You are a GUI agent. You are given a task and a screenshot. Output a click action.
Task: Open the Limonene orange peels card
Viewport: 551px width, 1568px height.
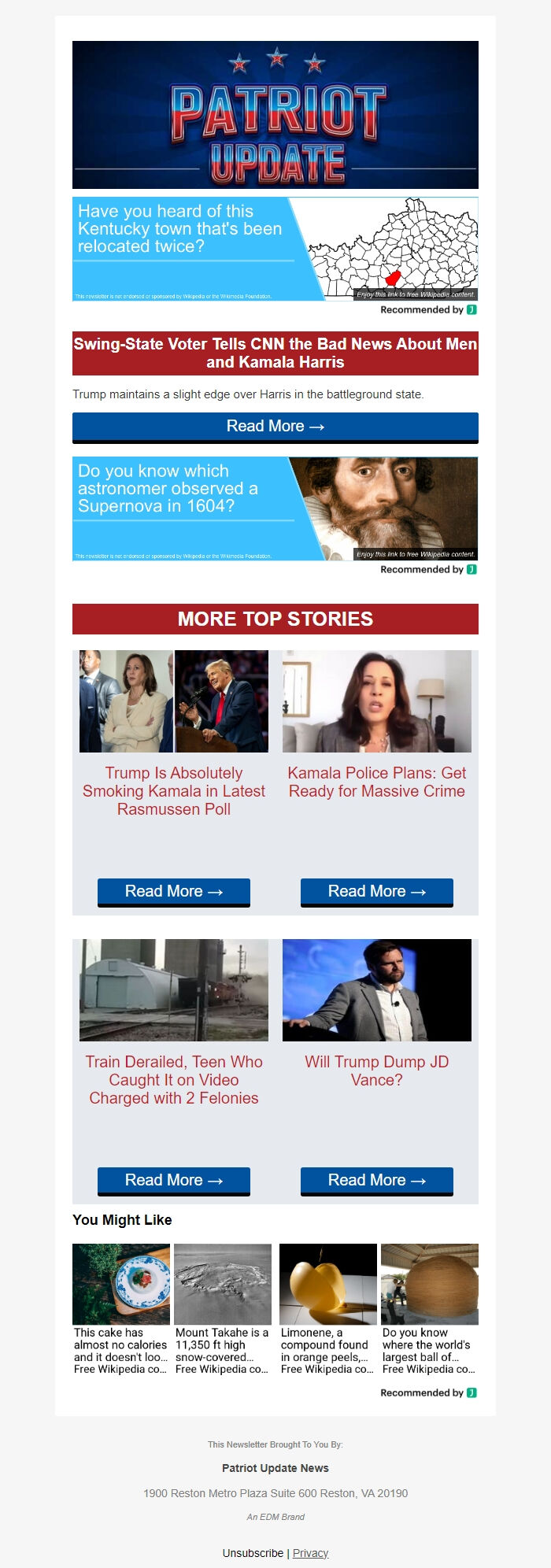pyautogui.click(x=327, y=1308)
